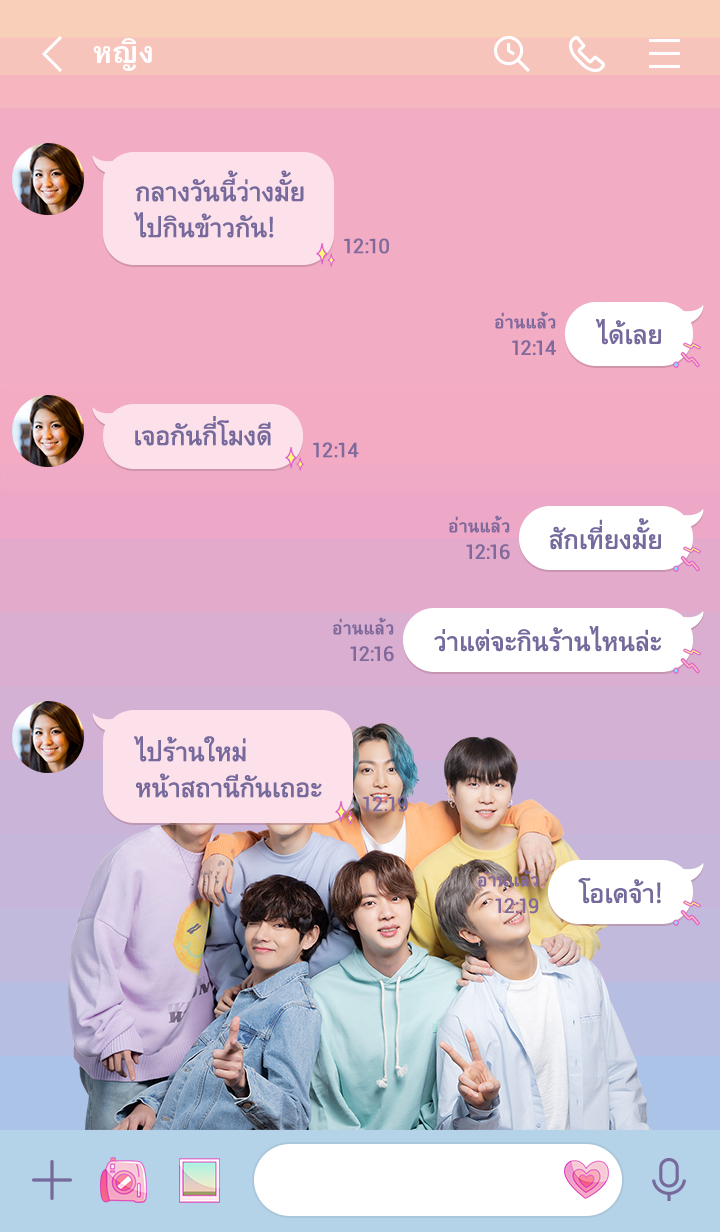Search within this chat
This screenshot has width=720, height=1232.
coord(511,54)
